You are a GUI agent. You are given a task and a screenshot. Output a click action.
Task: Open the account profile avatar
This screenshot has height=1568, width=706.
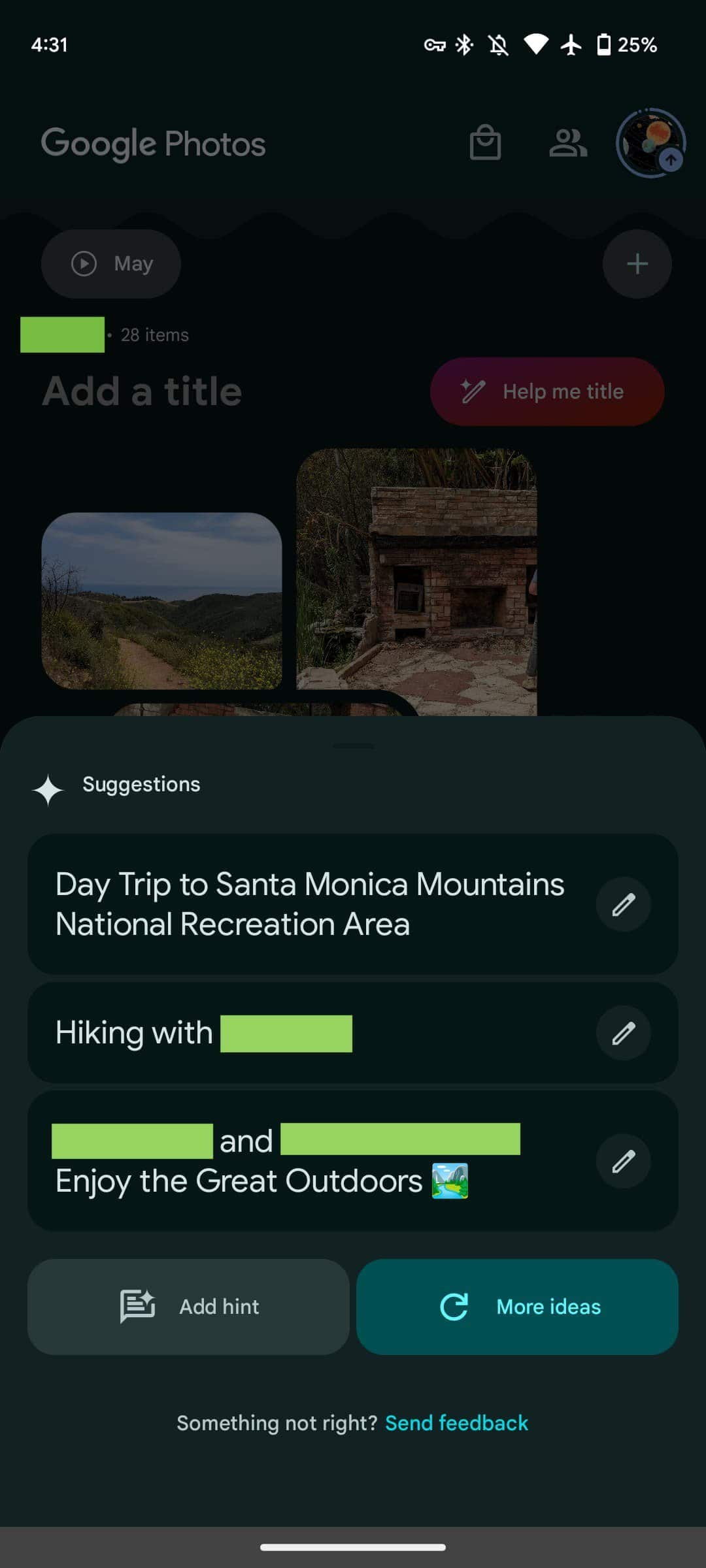tap(650, 143)
